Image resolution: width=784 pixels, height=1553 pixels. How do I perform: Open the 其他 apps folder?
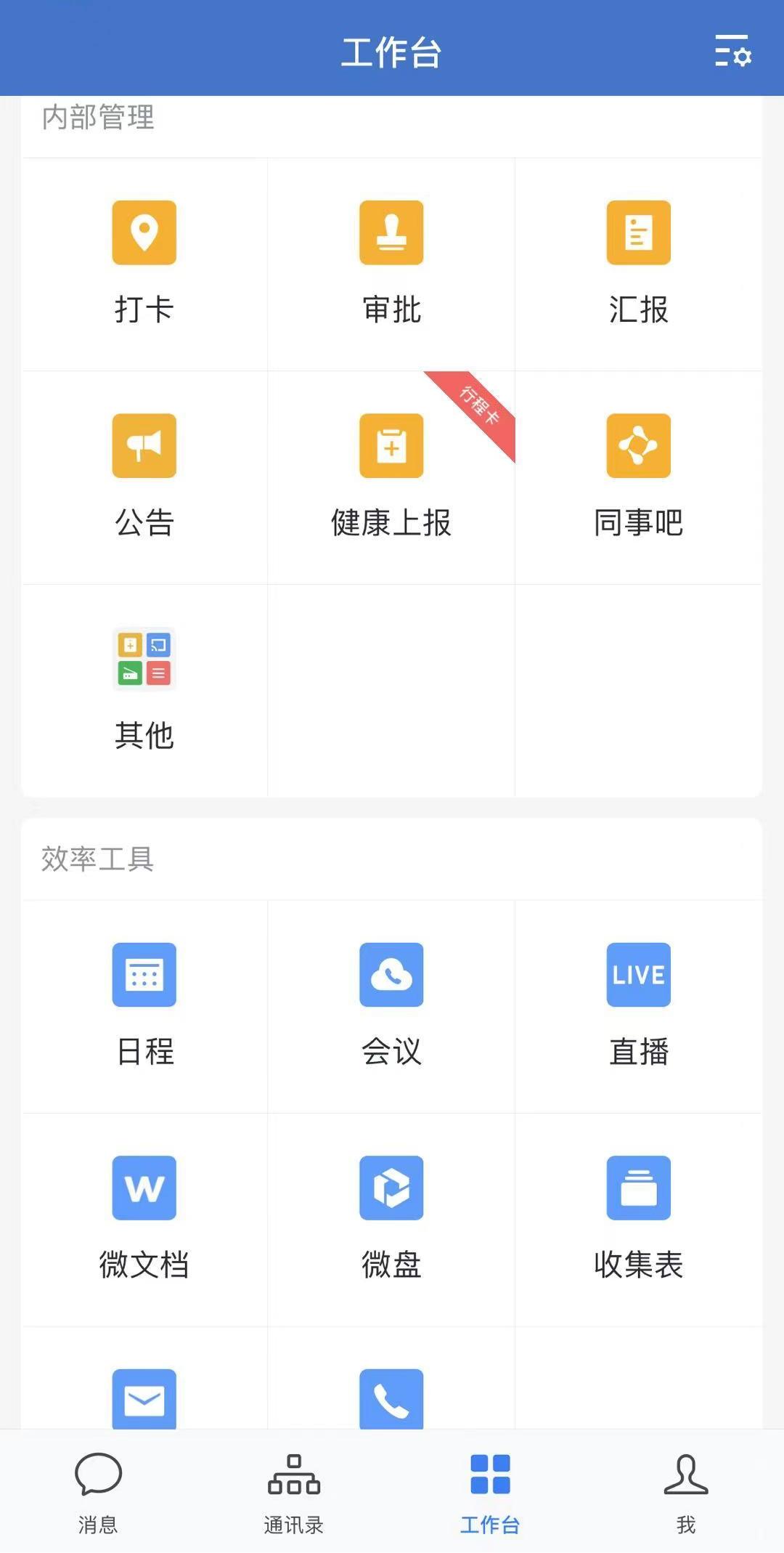point(144,660)
